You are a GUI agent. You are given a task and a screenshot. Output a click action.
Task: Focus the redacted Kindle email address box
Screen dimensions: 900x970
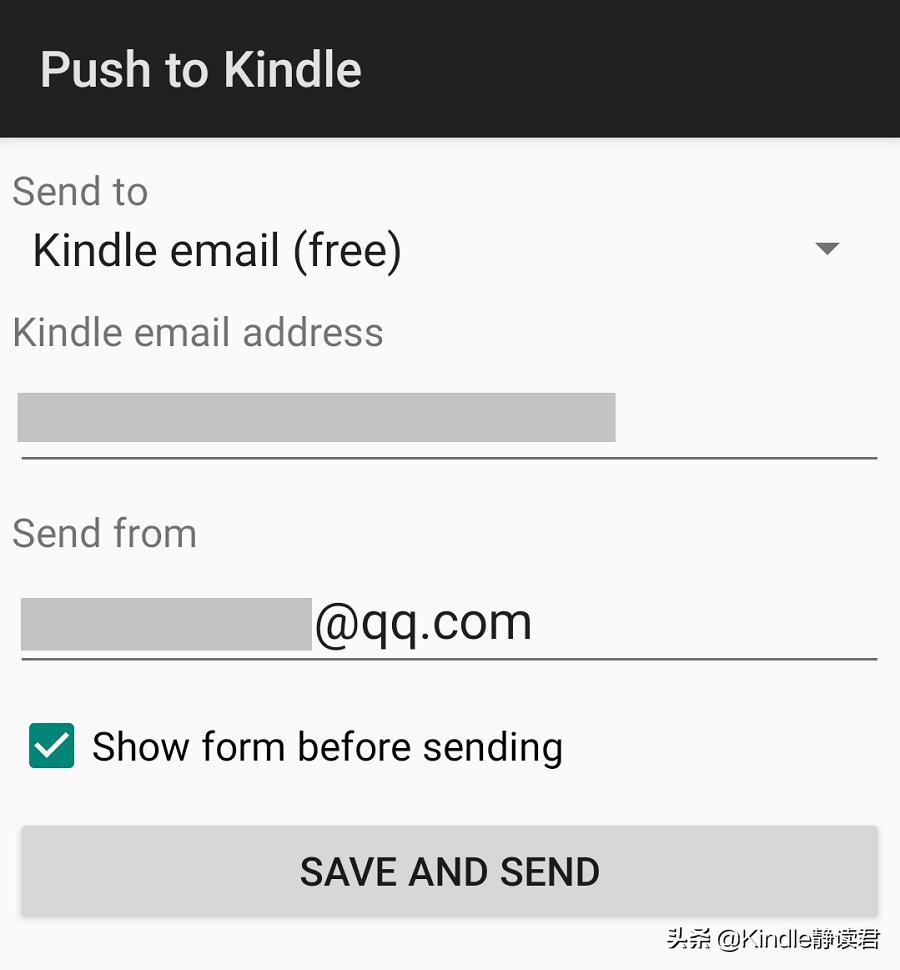tap(315, 416)
